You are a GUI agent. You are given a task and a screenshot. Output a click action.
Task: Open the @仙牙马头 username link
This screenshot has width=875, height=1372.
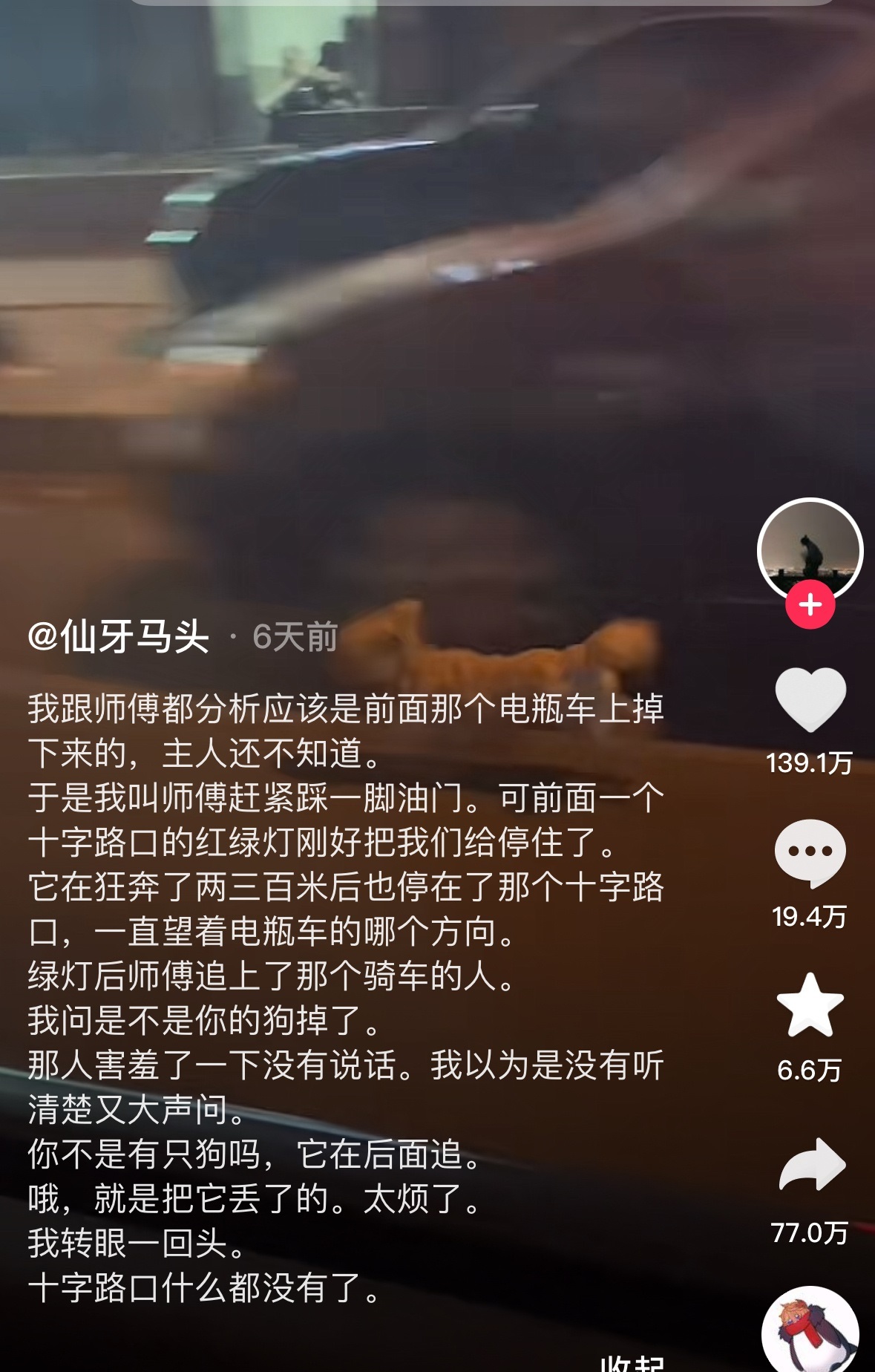[x=119, y=637]
